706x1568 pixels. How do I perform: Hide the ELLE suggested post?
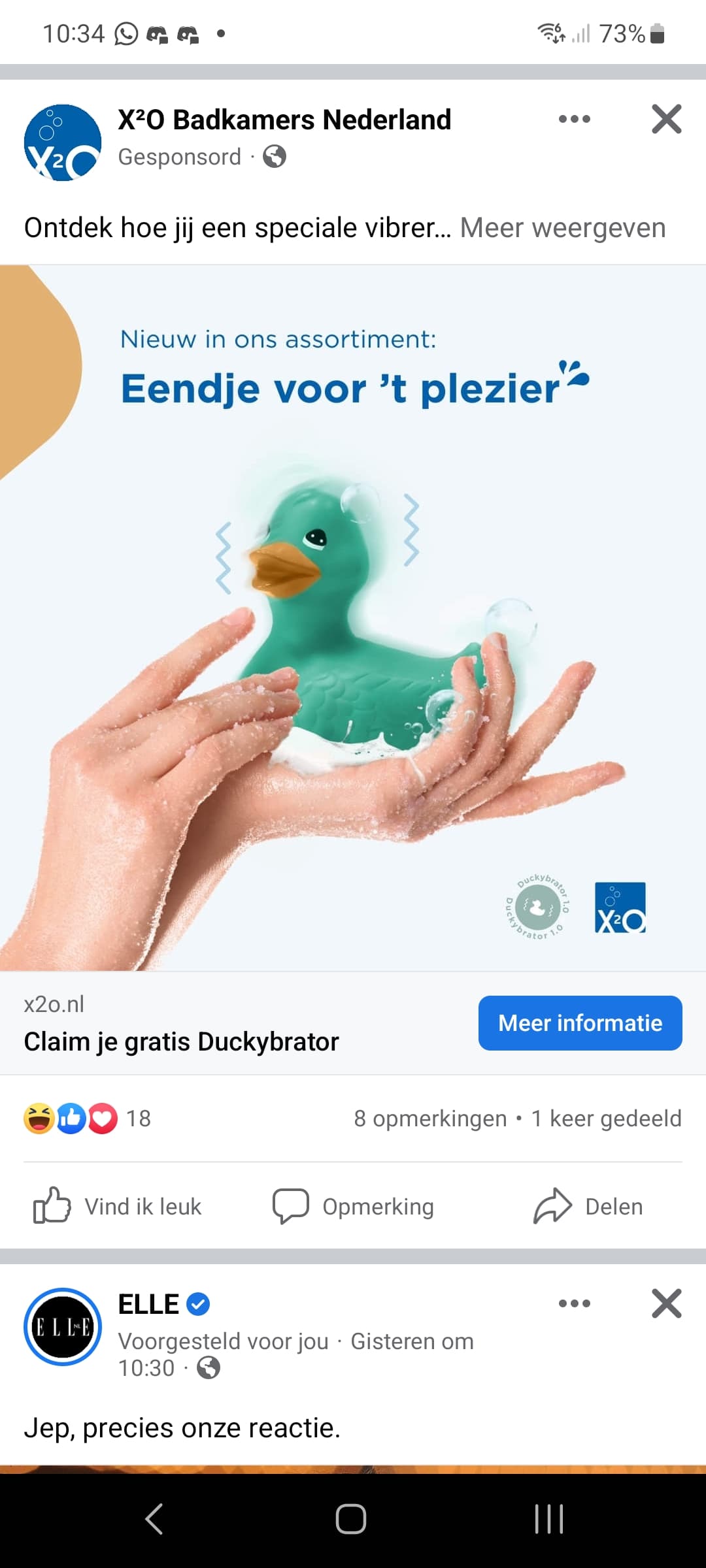[x=666, y=1303]
